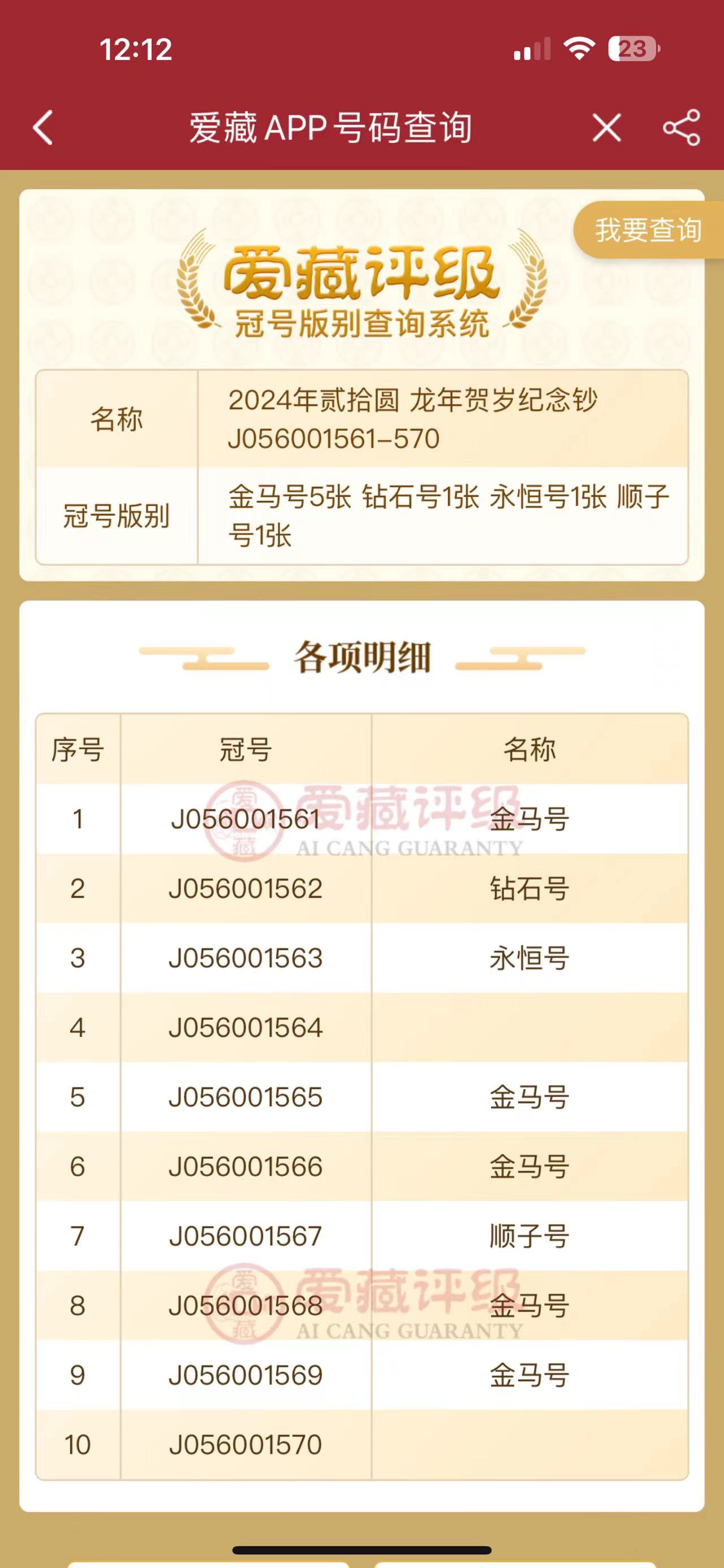Close the 号码查询 page
Screen dimensions: 724x1568
click(606, 128)
